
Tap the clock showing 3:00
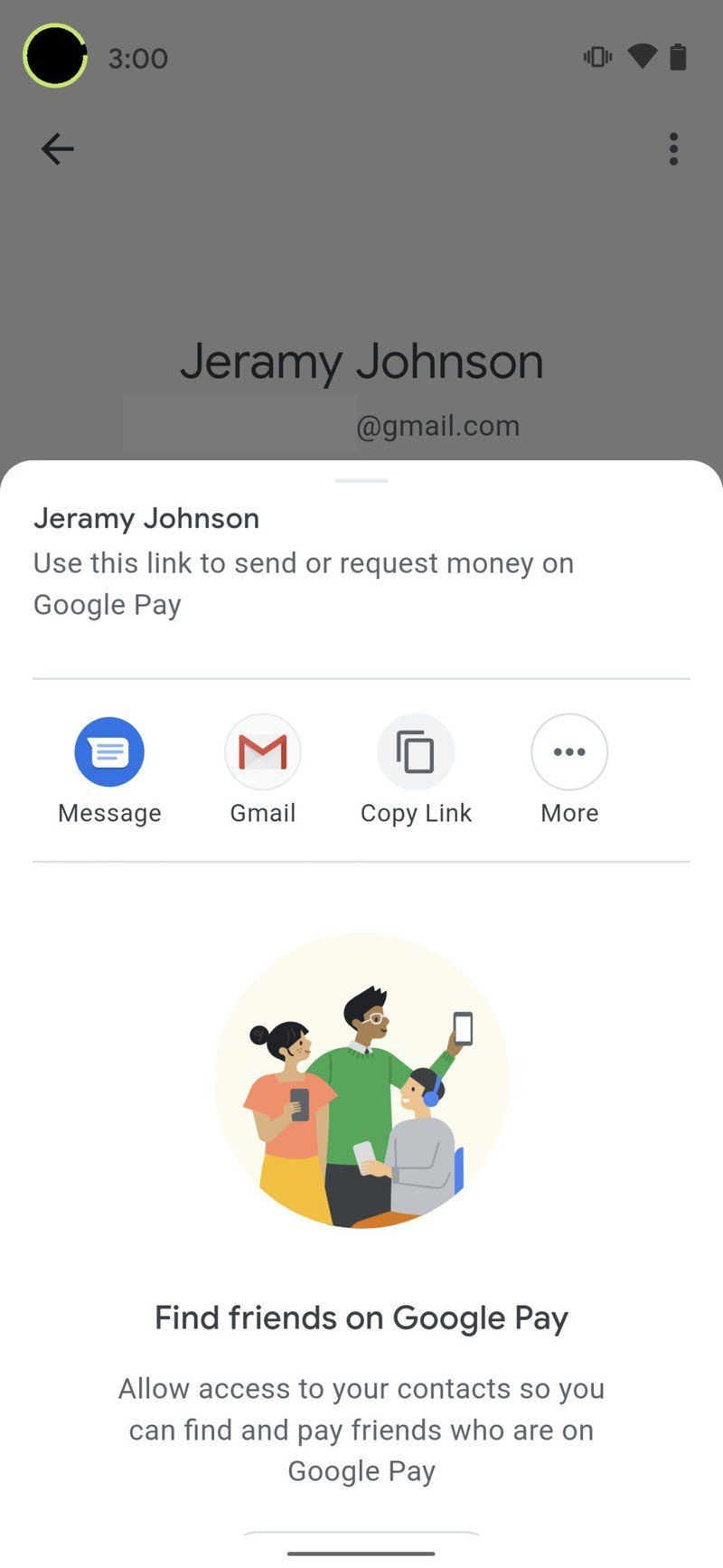pyautogui.click(x=138, y=57)
